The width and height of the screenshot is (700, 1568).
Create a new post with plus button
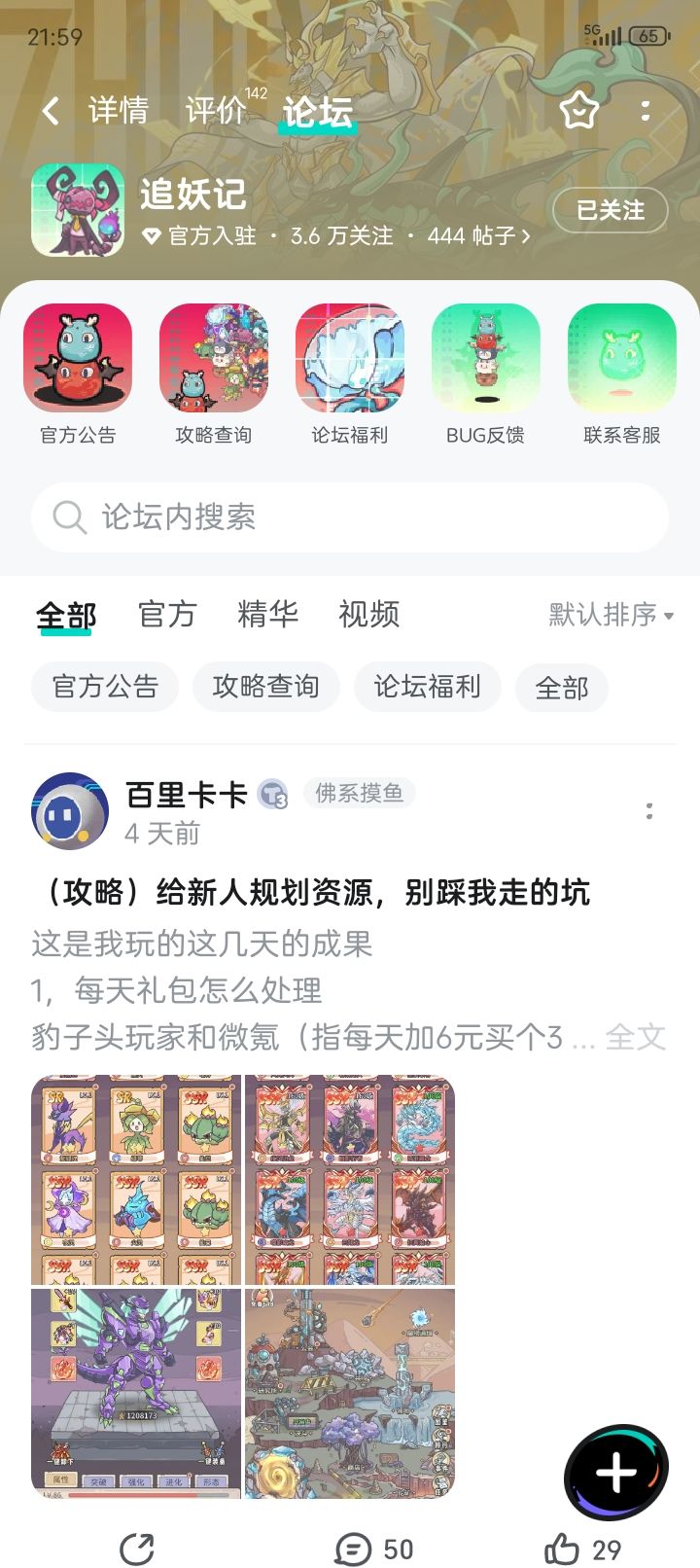tap(616, 1473)
